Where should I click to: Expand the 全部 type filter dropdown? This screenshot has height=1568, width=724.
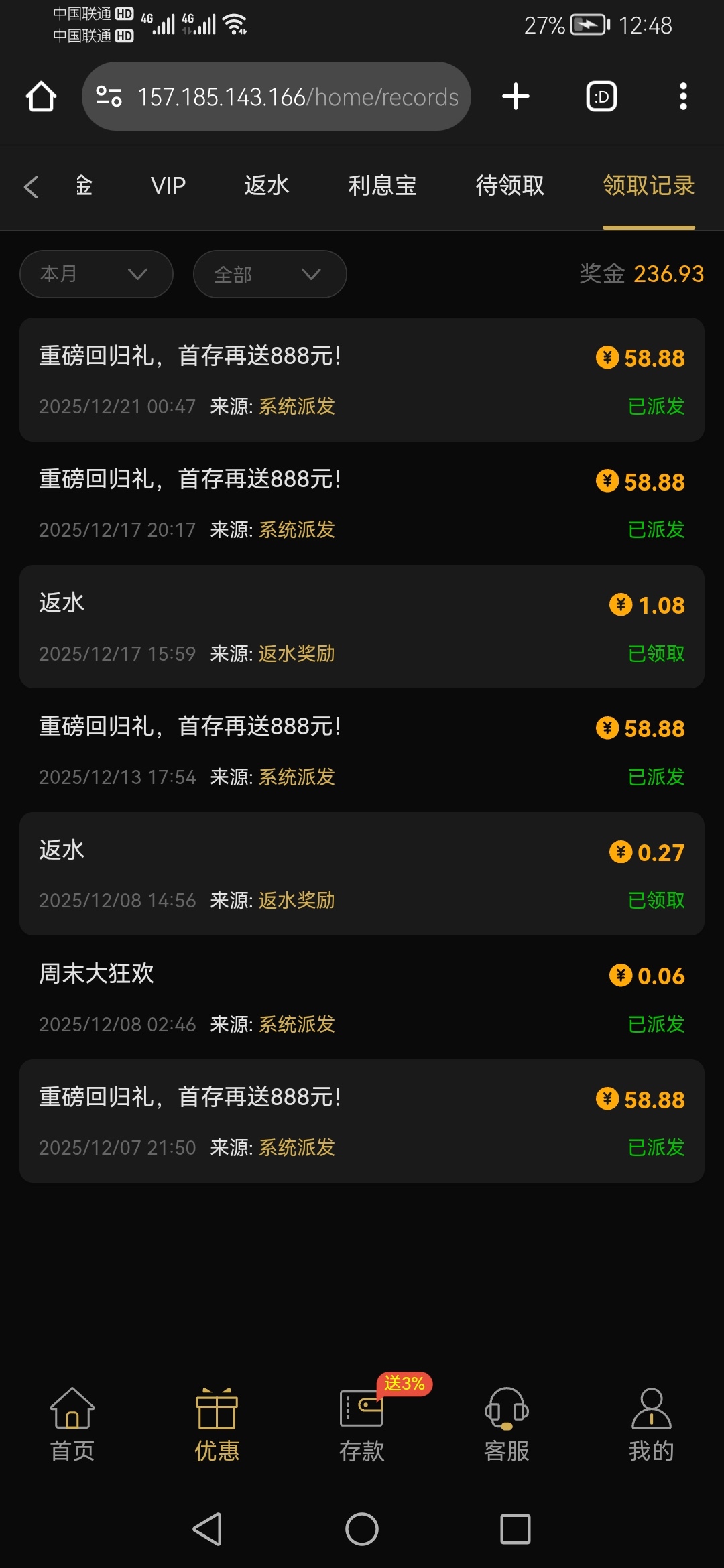[269, 274]
